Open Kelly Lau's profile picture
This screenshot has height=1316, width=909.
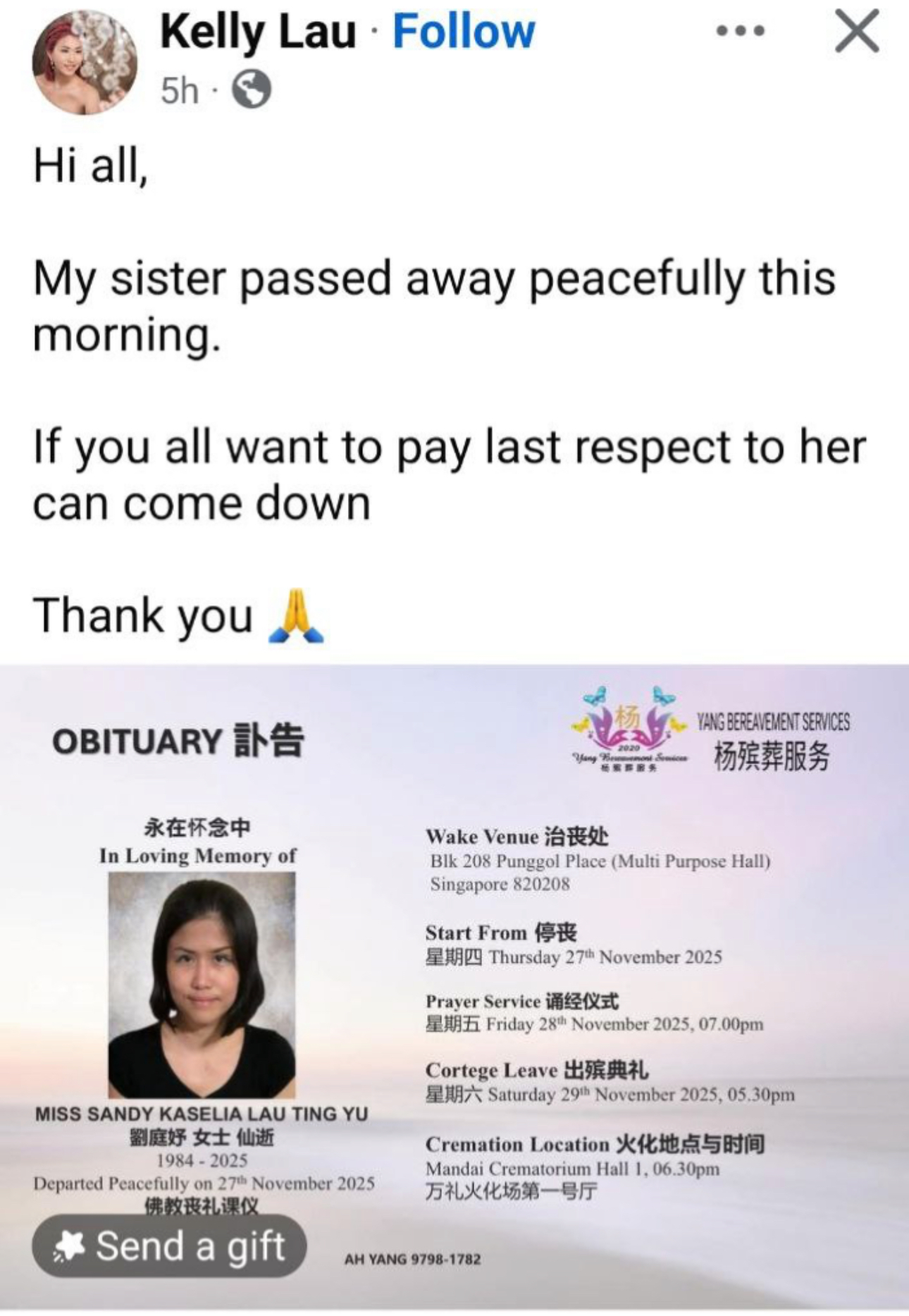(x=85, y=62)
